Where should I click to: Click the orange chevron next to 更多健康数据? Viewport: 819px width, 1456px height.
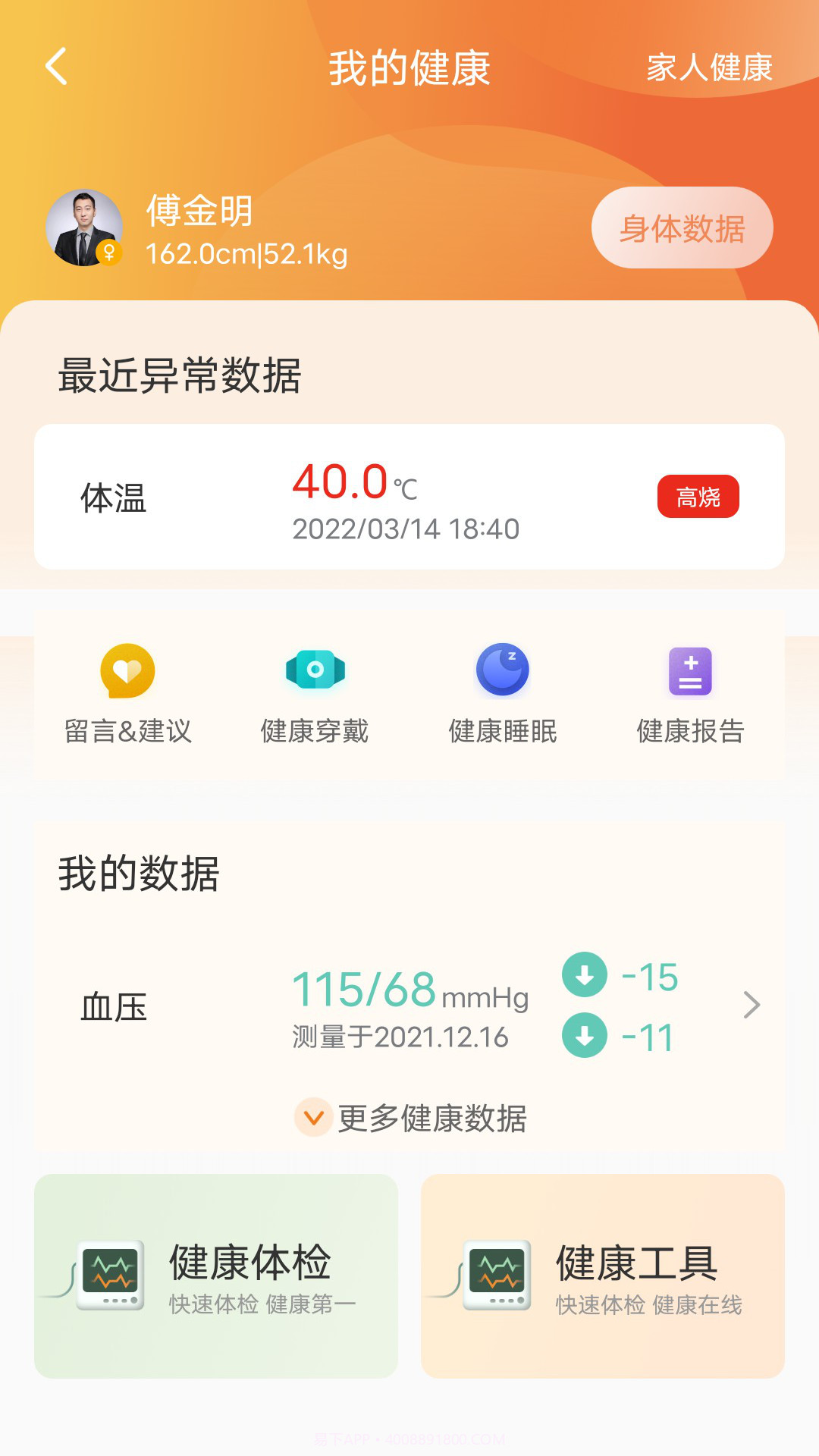point(313,1118)
